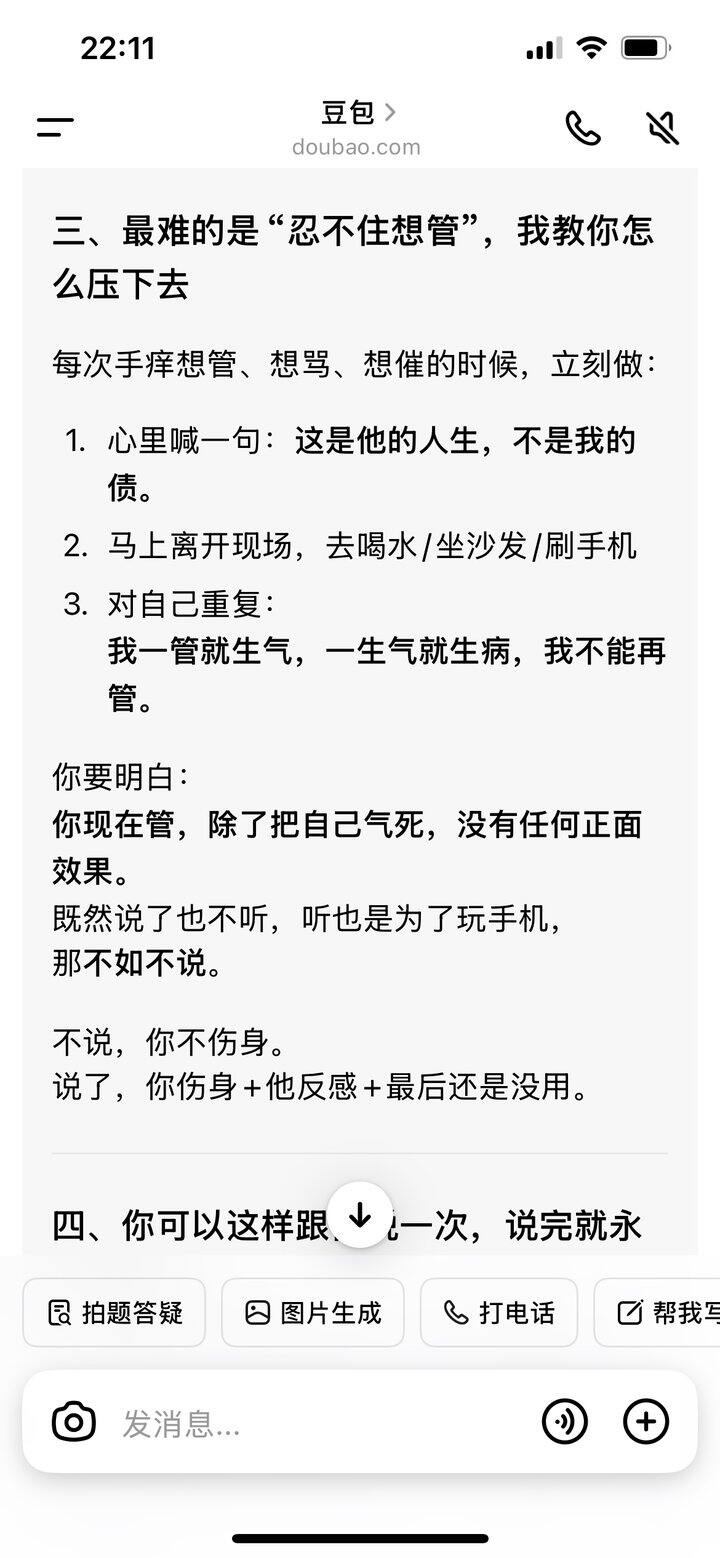
Task: Open the side menu with the hamburger icon
Action: click(55, 127)
